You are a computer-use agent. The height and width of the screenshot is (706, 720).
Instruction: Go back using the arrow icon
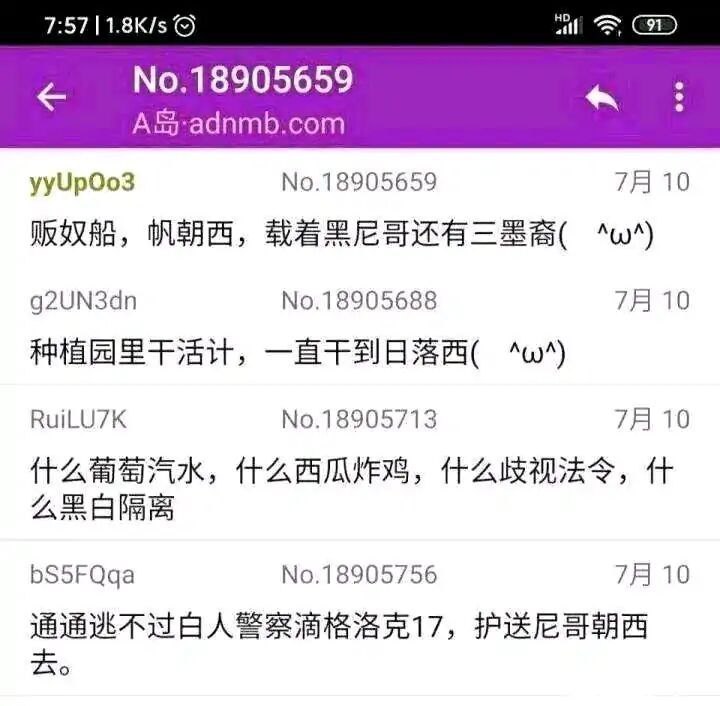(x=51, y=97)
